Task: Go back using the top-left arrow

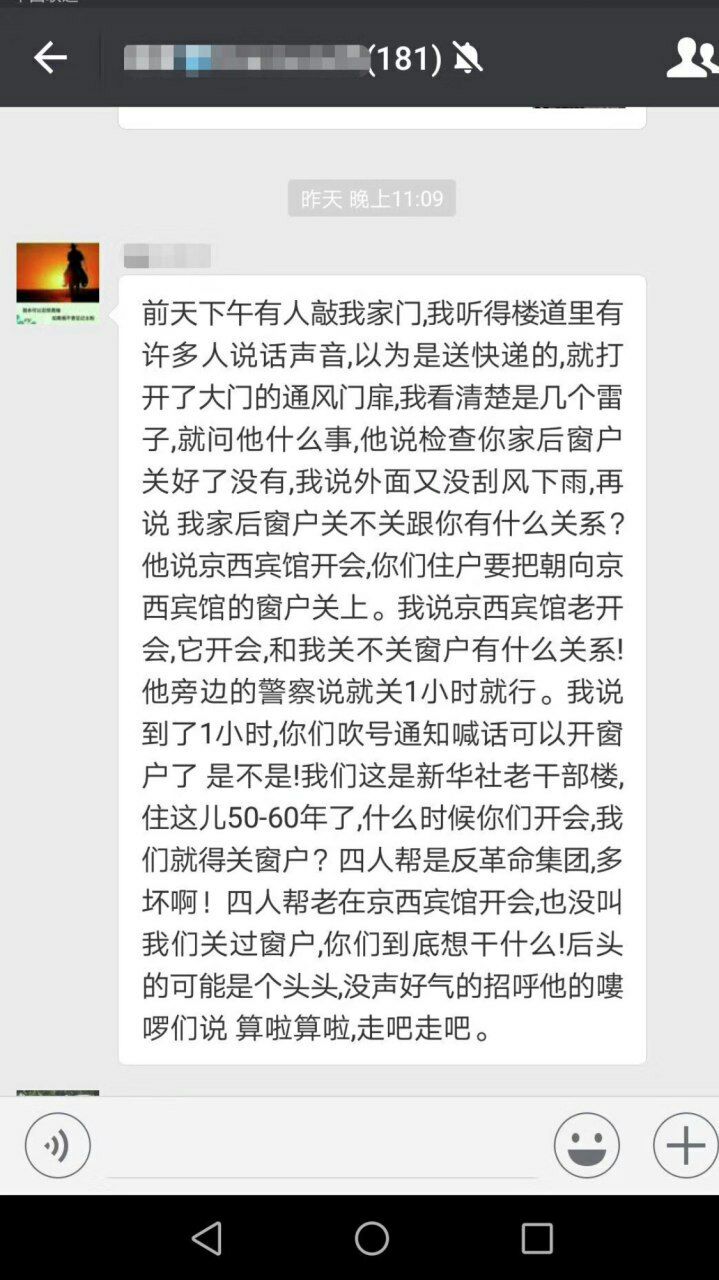Action: coord(49,57)
